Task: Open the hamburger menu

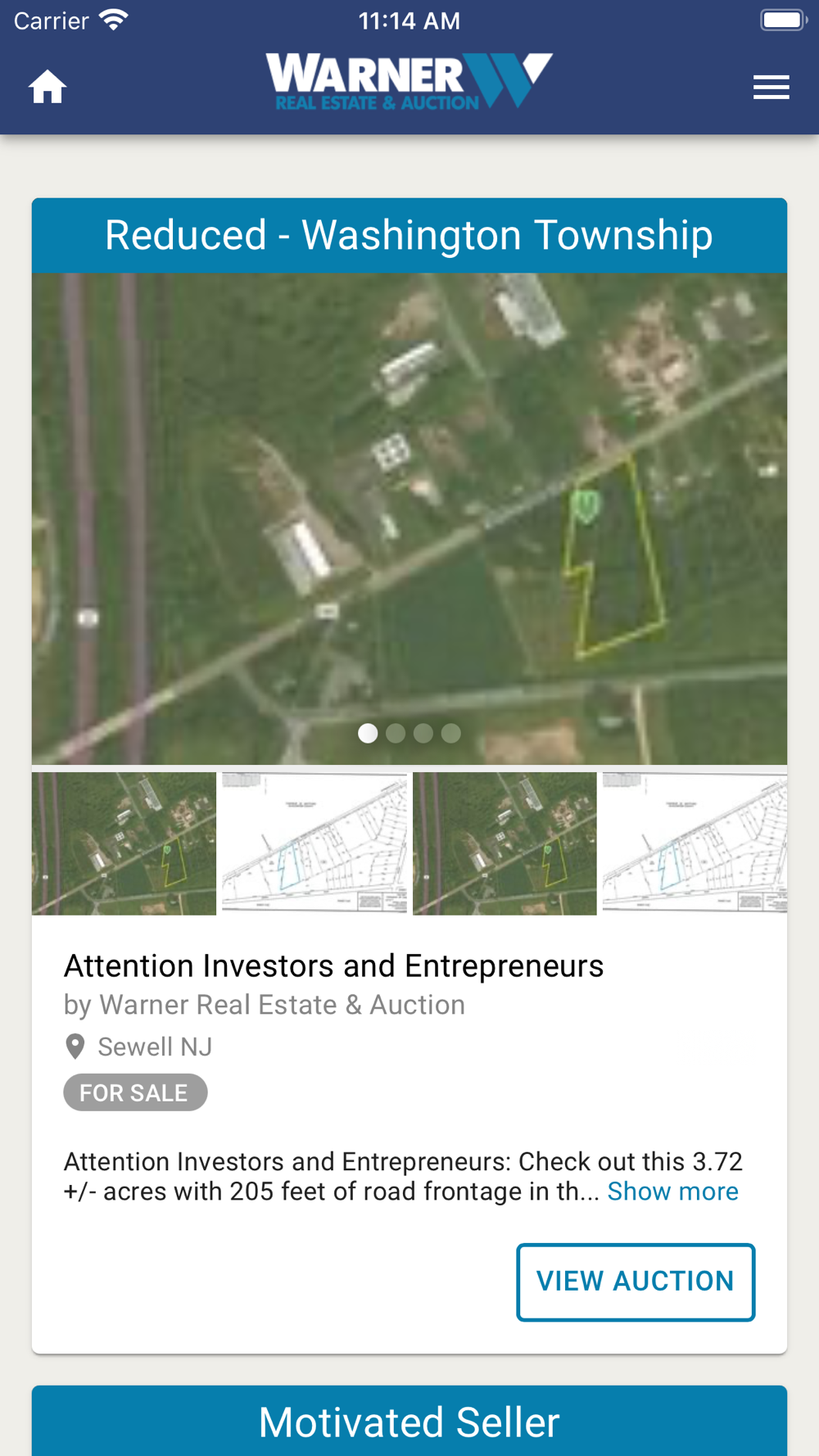Action: pos(771,87)
